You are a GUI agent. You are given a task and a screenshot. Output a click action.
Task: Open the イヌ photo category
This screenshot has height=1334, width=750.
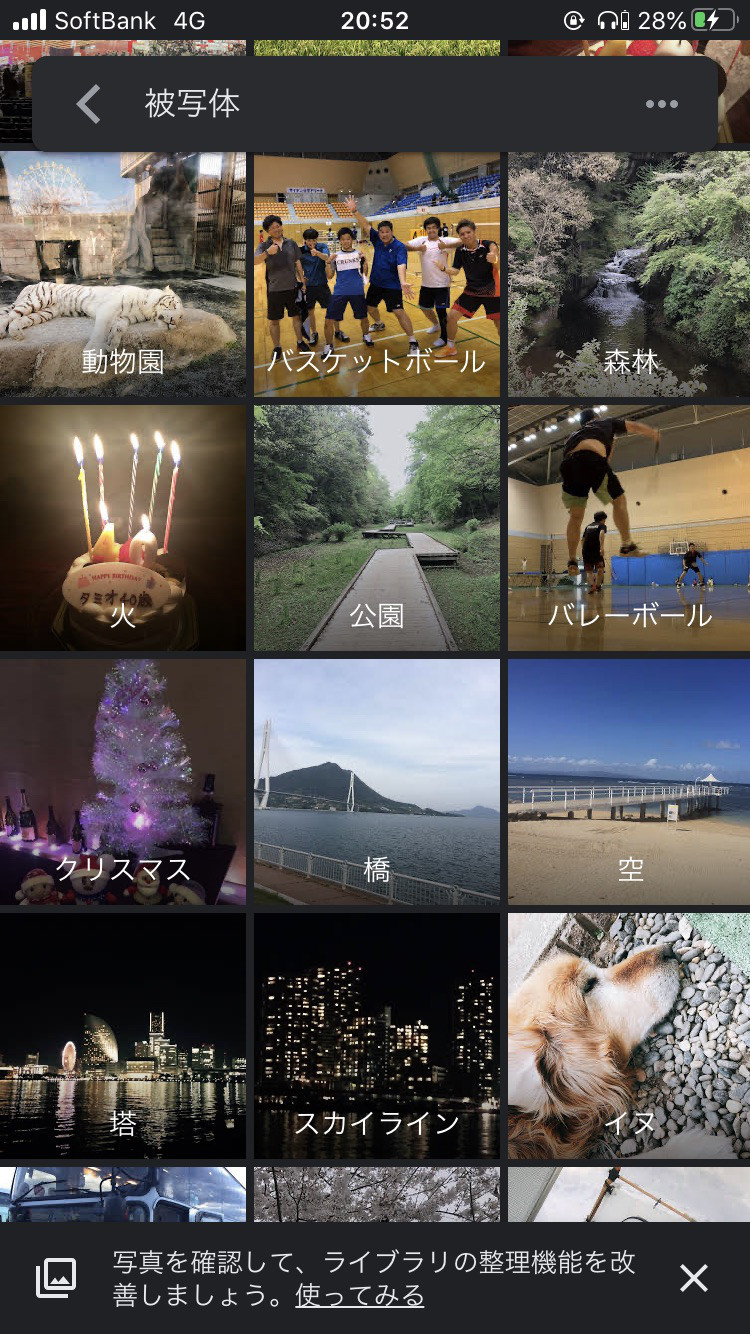tap(629, 1035)
